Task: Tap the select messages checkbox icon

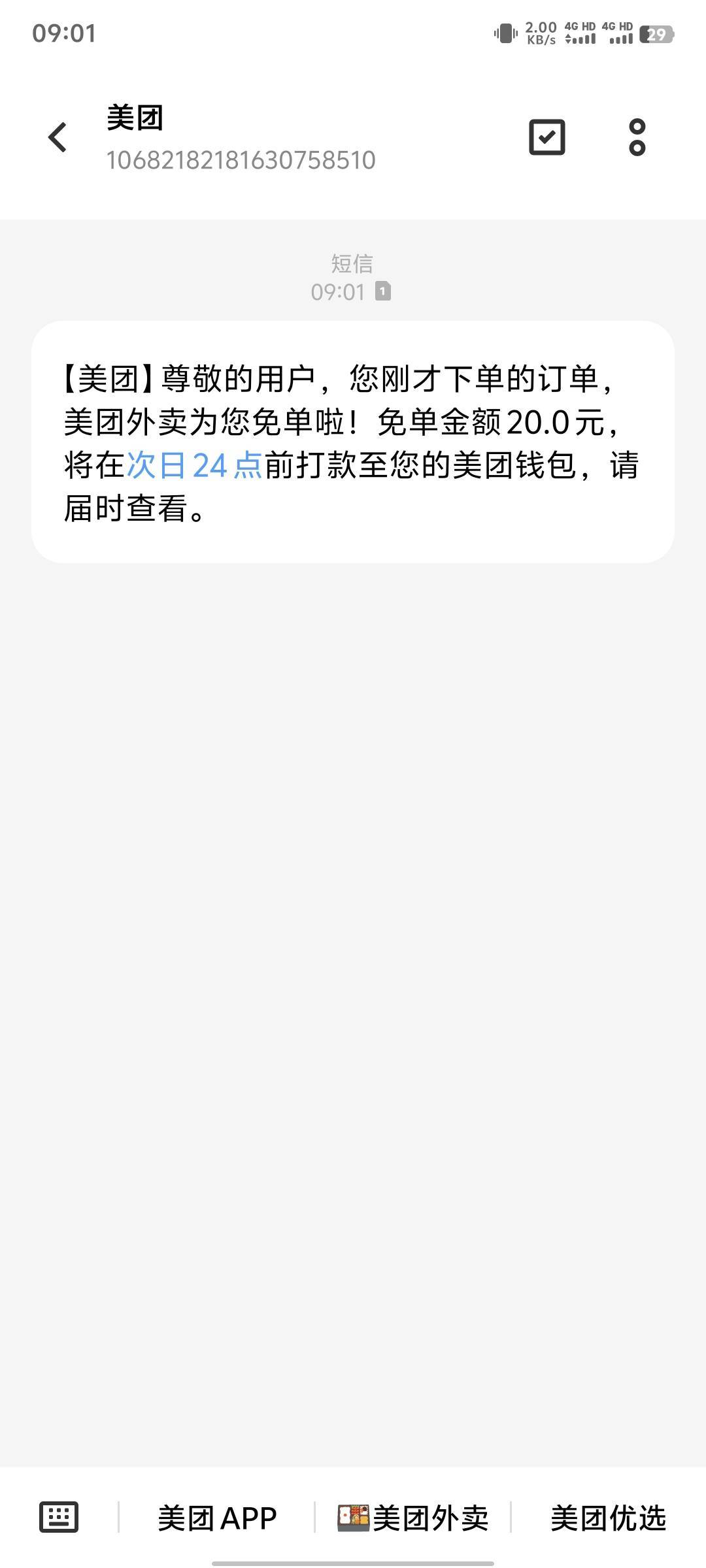Action: [546, 137]
